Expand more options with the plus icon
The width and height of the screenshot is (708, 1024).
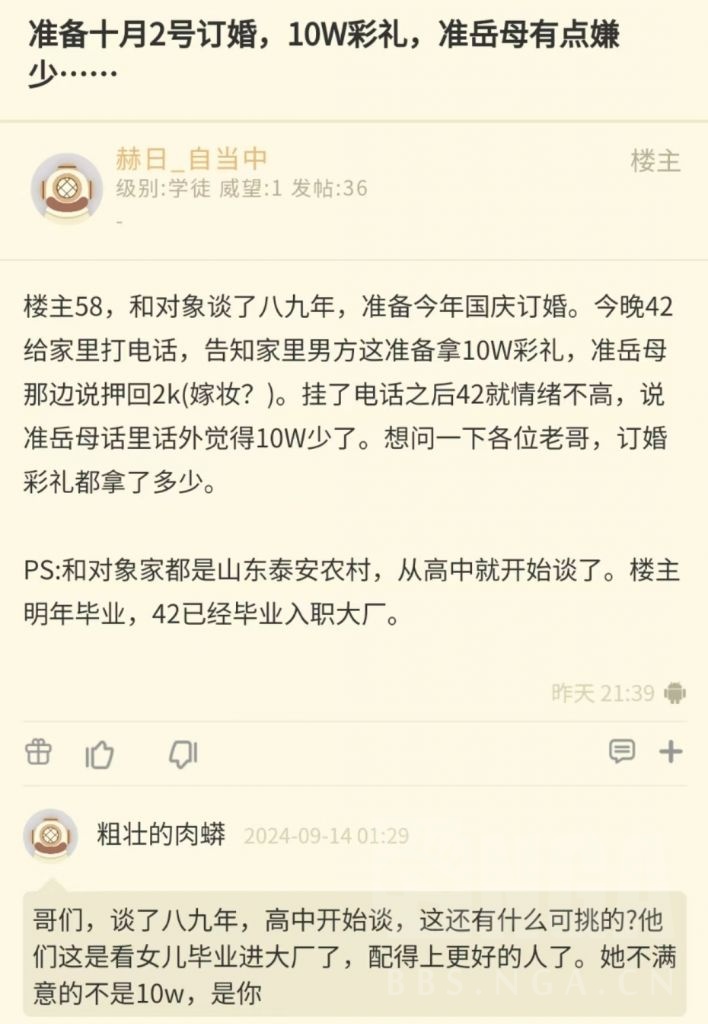(x=671, y=751)
